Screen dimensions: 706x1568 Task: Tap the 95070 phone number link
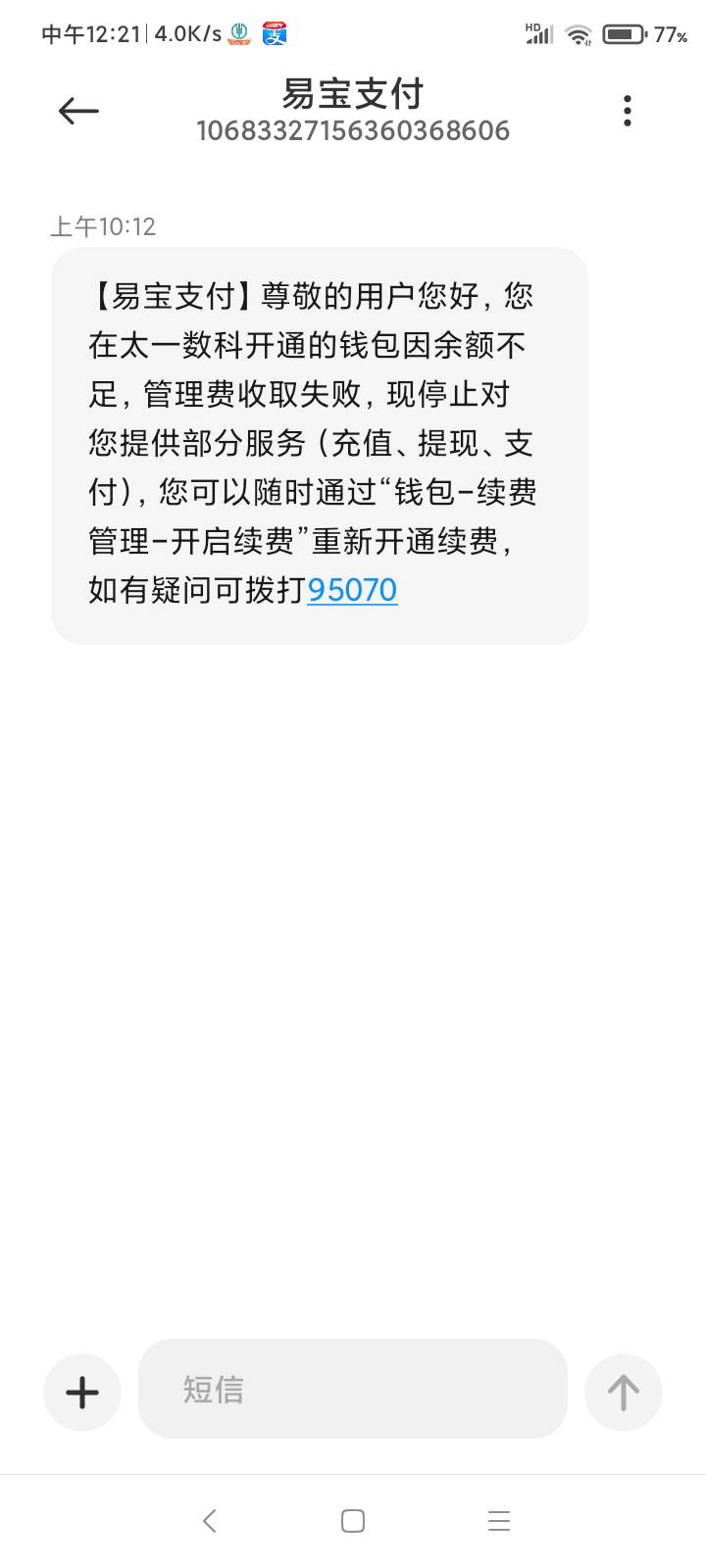pos(352,590)
